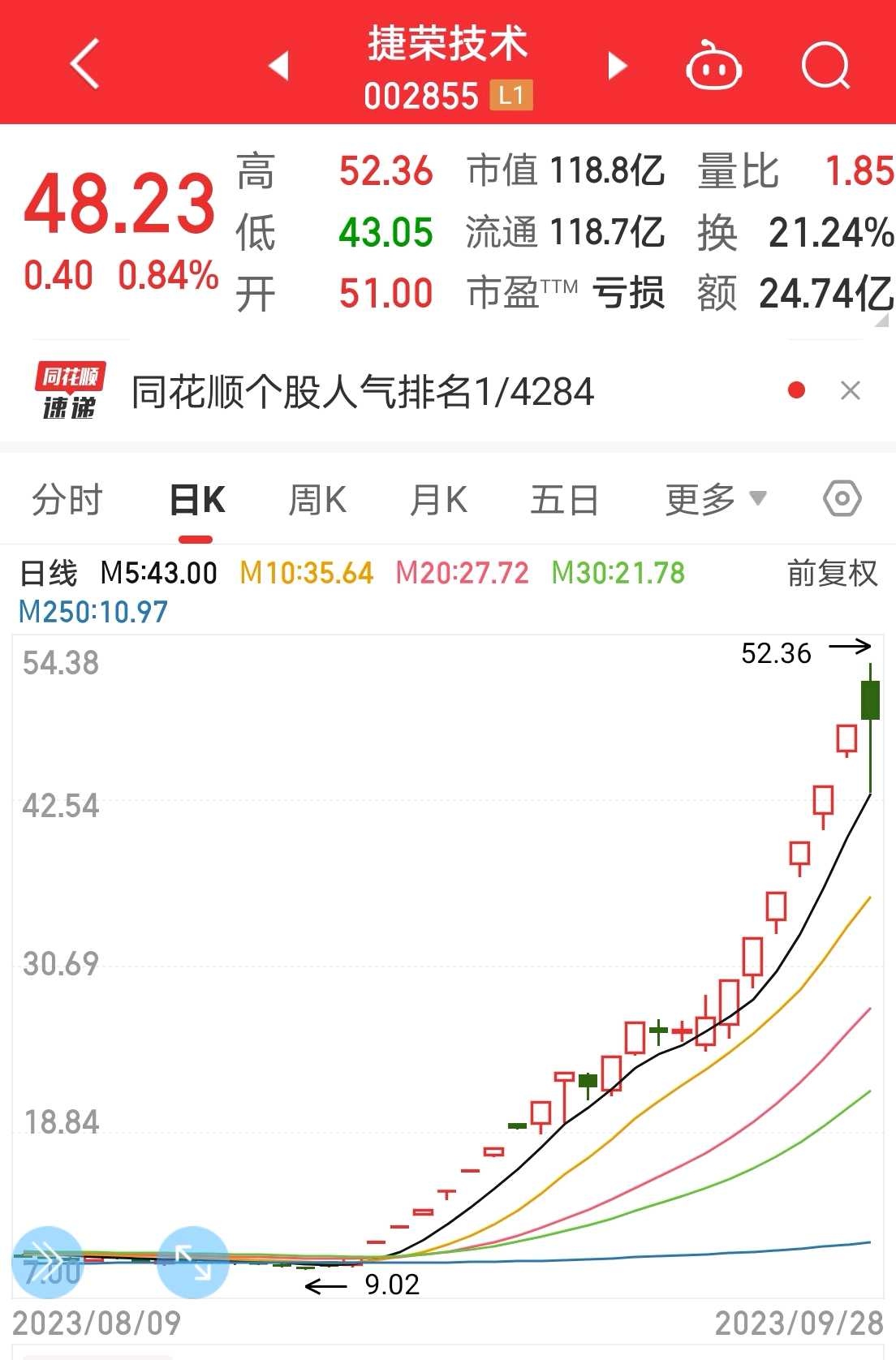Image resolution: width=896 pixels, height=1360 pixels.
Task: Open the 前复权 adjustment selector
Action: click(x=831, y=574)
